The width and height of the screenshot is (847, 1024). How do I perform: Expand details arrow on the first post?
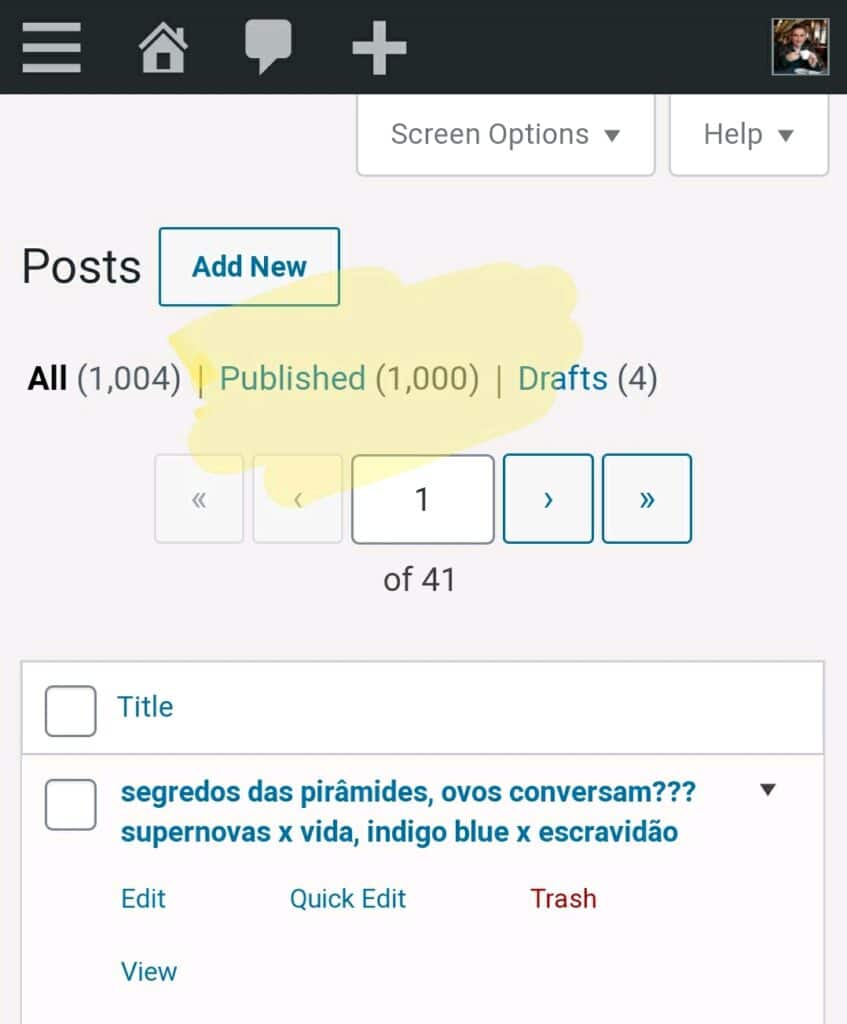(x=767, y=790)
